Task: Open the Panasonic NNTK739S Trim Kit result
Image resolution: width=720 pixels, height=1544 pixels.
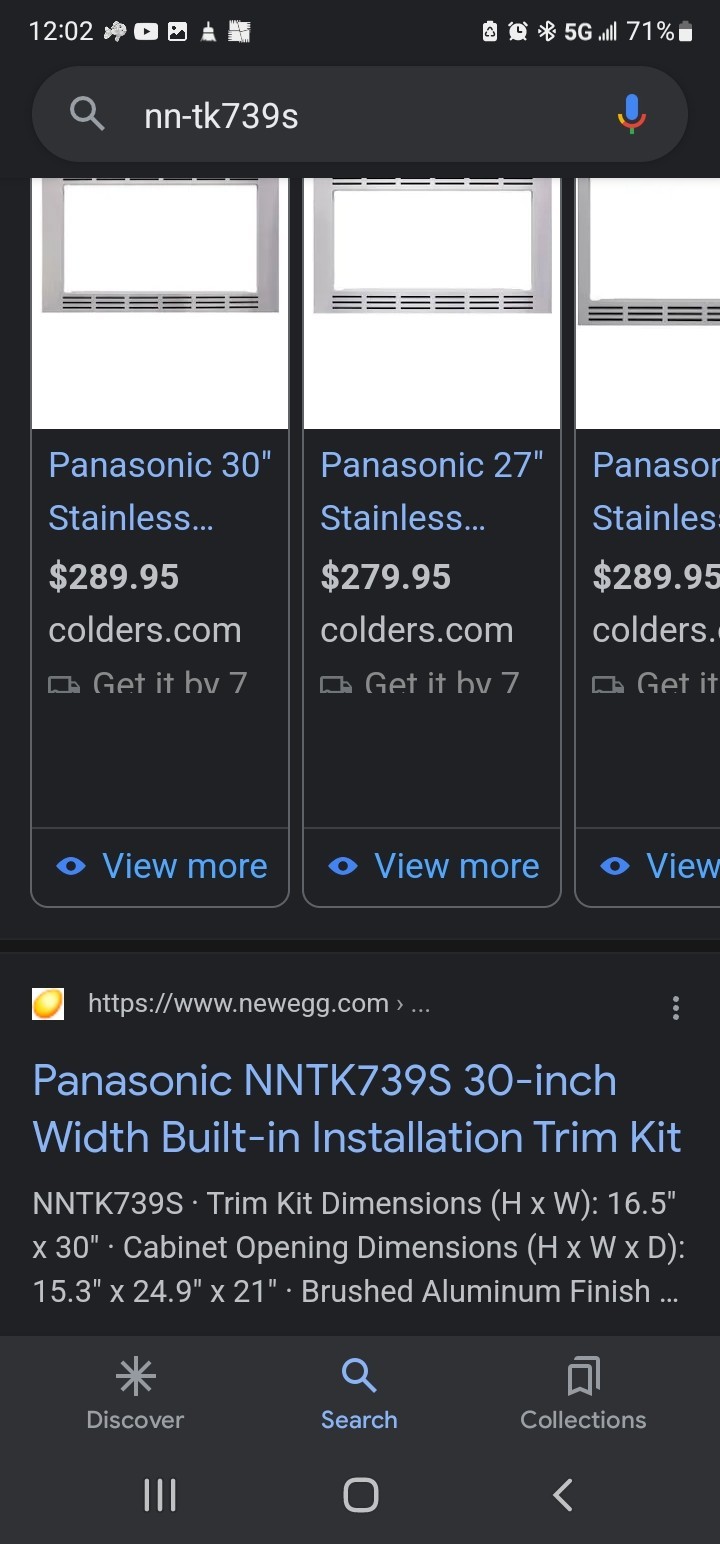Action: coord(356,1108)
